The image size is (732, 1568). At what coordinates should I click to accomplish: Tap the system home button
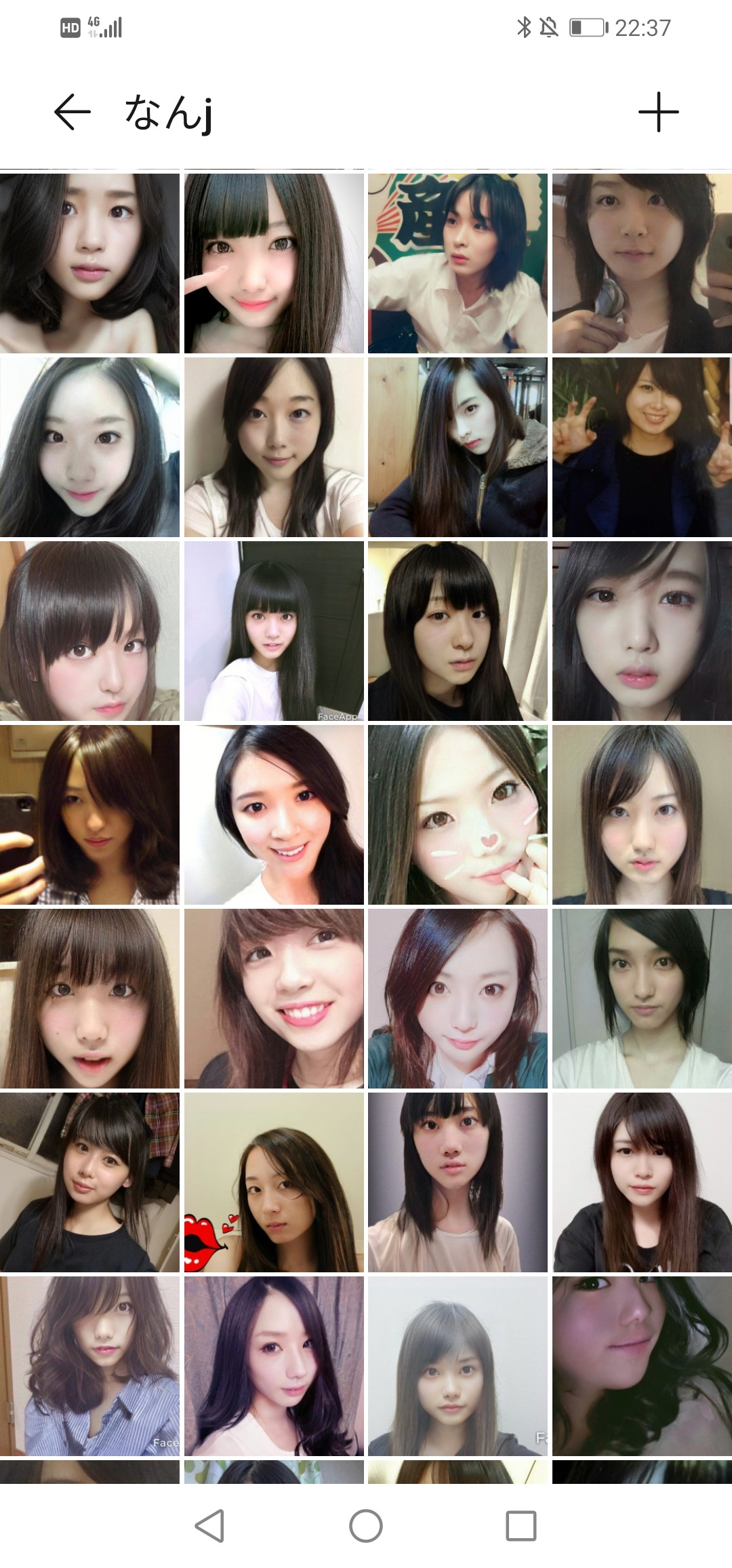click(366, 1526)
